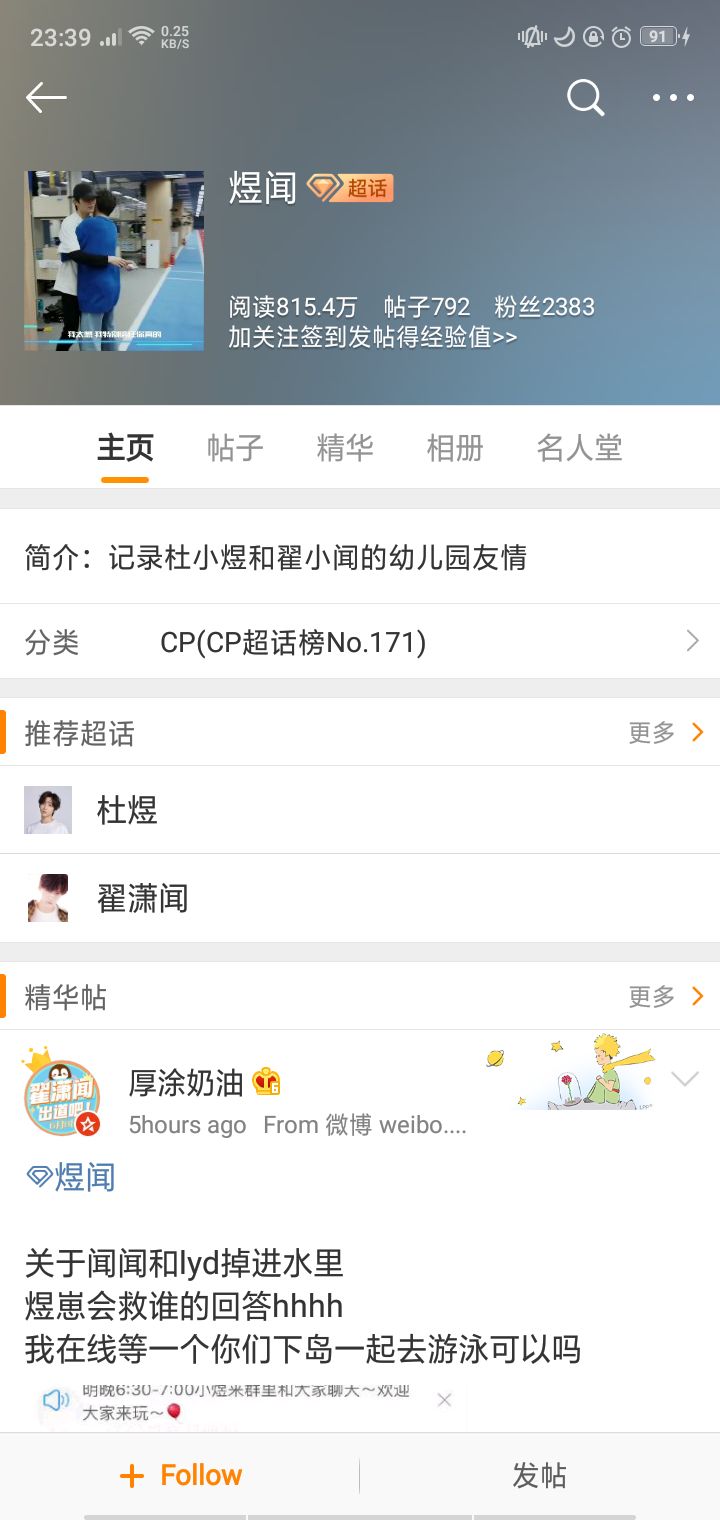Viewport: 720px width, 1520px height.
Task: View more 精华帖
Action: [x=666, y=997]
